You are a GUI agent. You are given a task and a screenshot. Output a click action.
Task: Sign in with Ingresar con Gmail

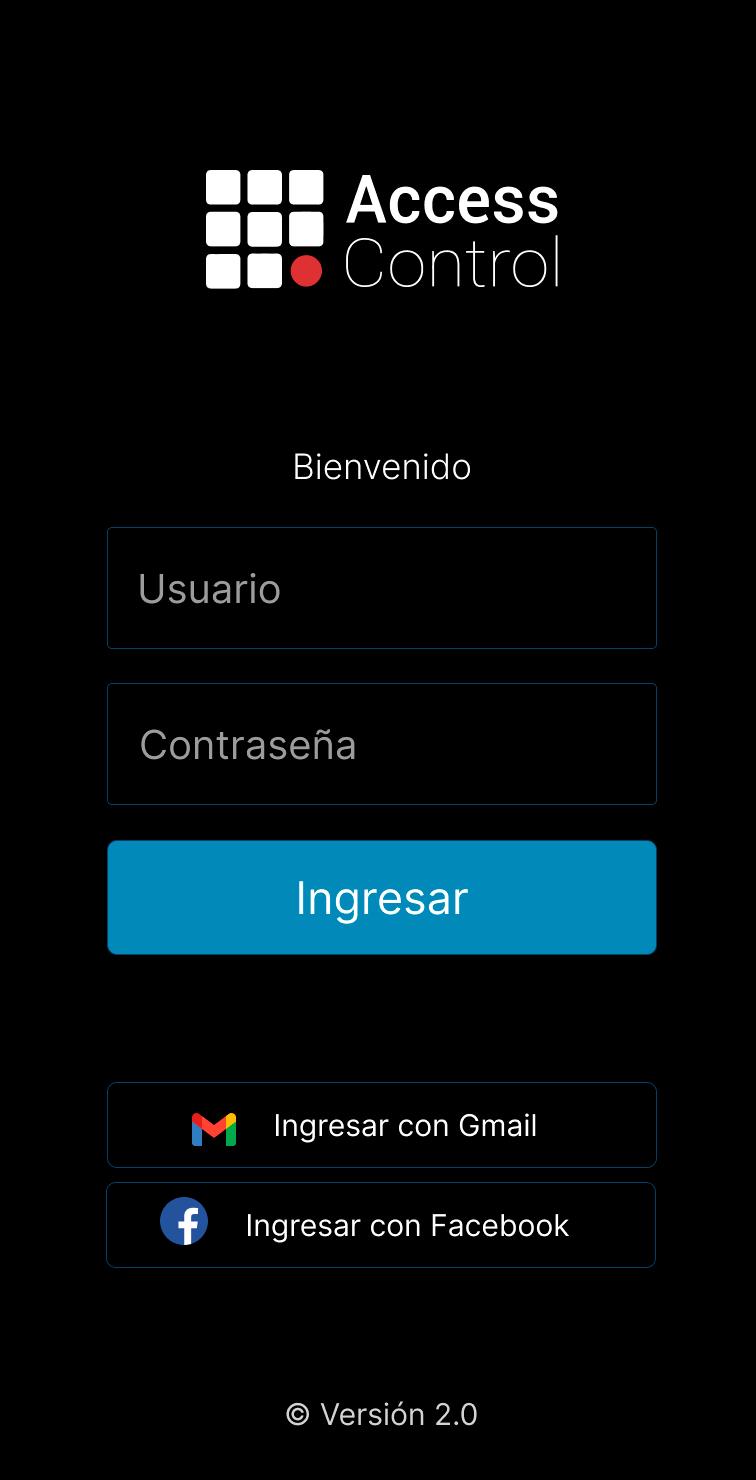(x=382, y=1125)
